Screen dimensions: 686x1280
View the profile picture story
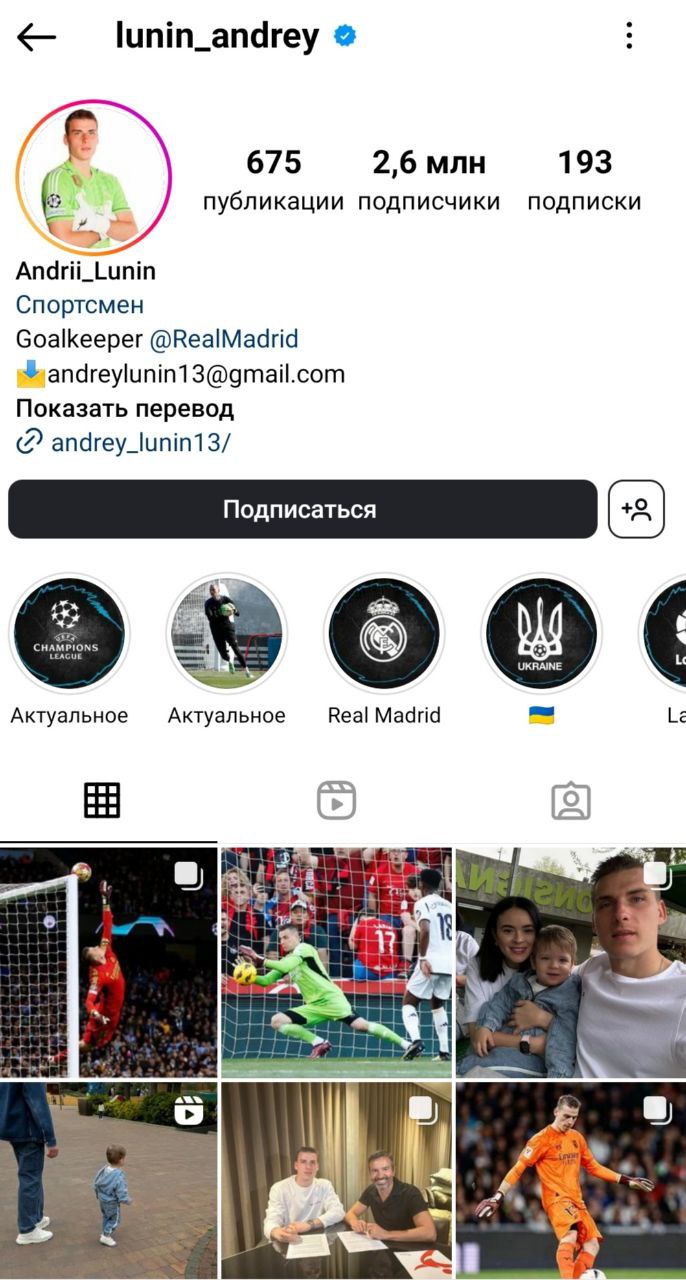(93, 178)
